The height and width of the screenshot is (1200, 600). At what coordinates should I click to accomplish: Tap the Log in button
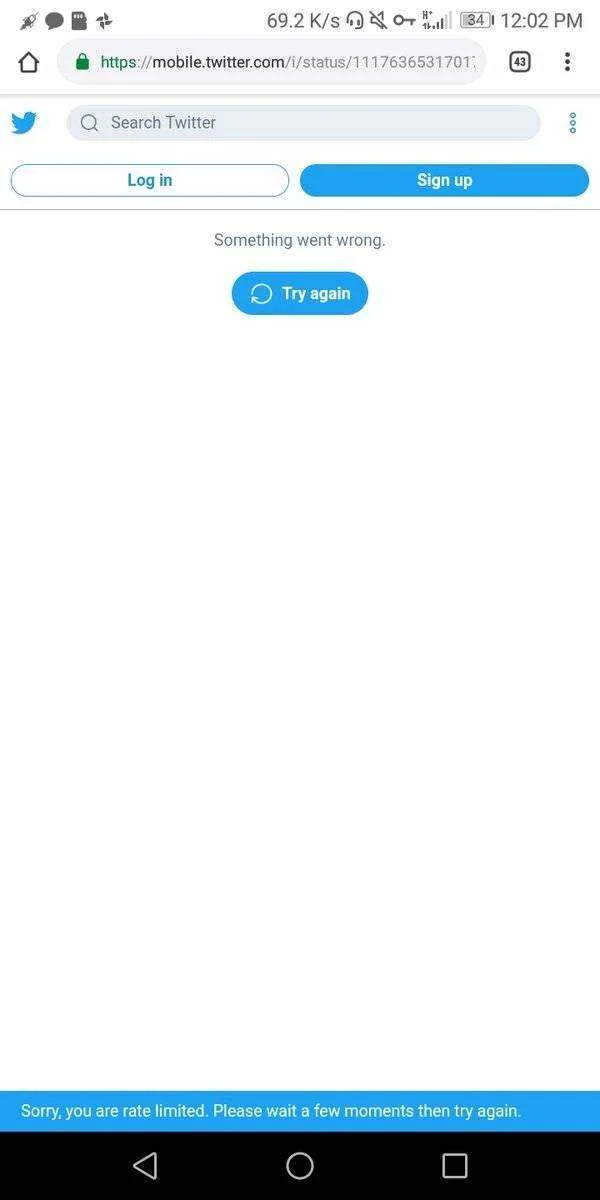(x=150, y=180)
